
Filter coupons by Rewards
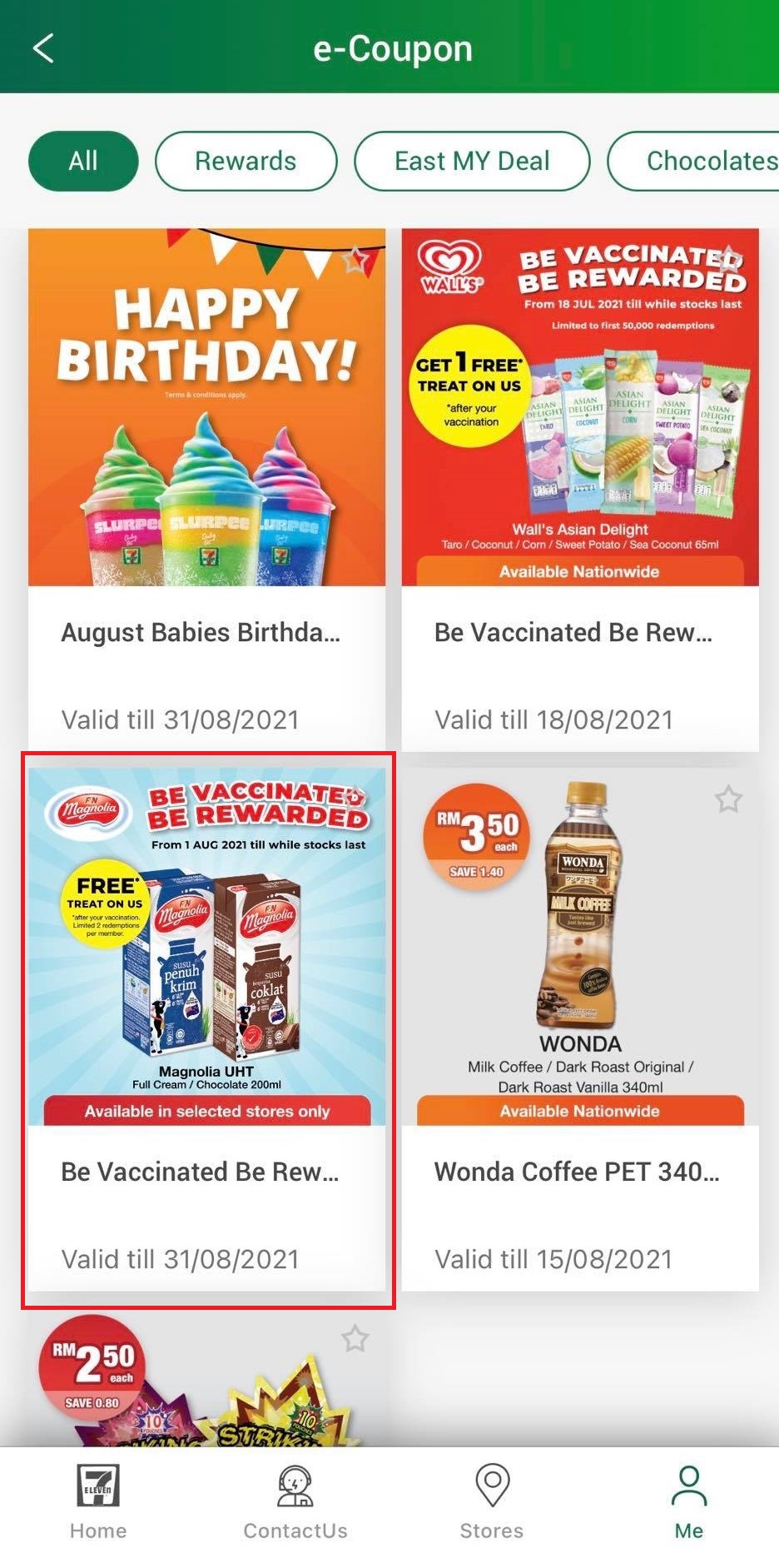pyautogui.click(x=246, y=161)
